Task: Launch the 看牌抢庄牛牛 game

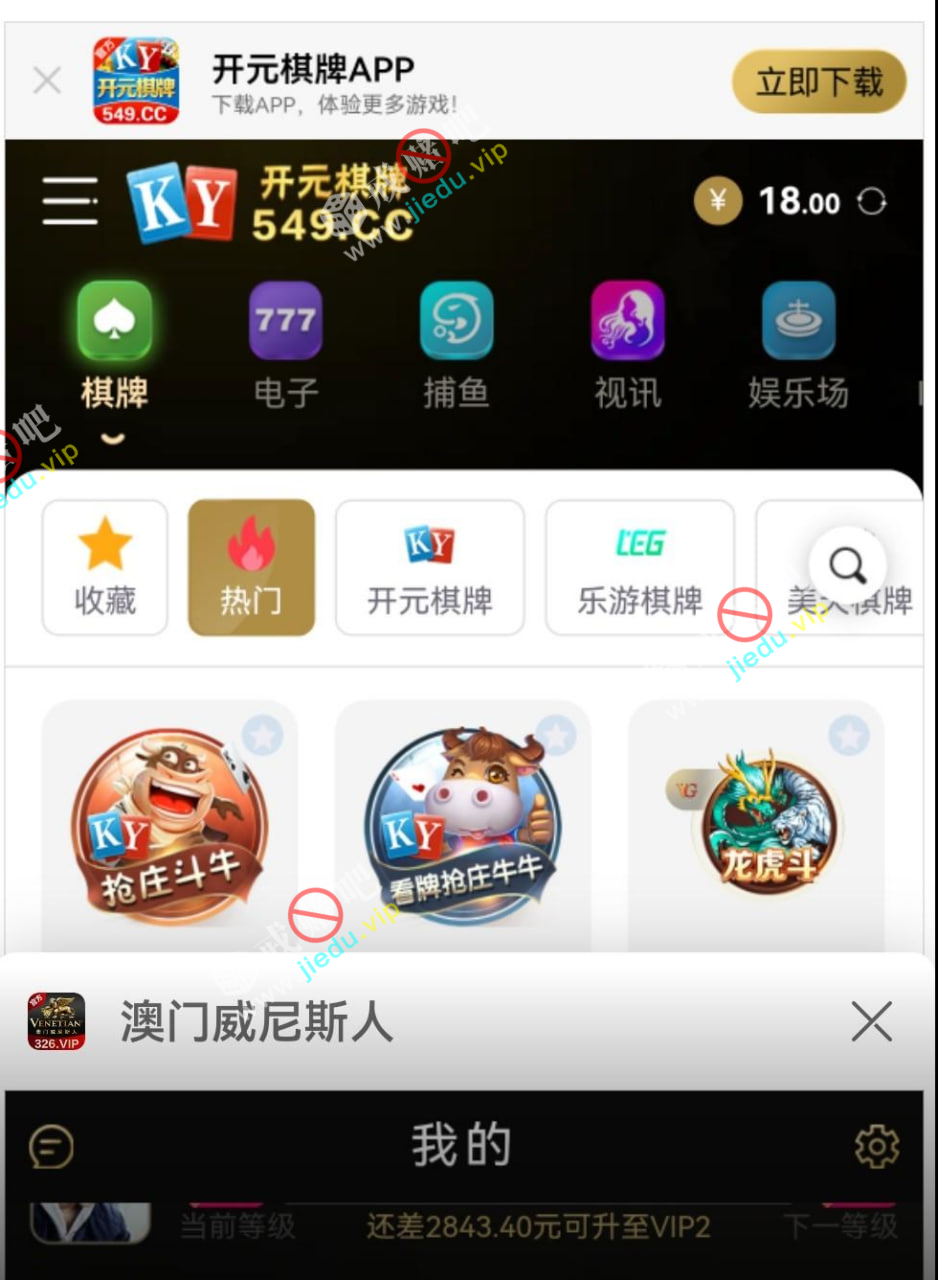Action: pos(462,825)
